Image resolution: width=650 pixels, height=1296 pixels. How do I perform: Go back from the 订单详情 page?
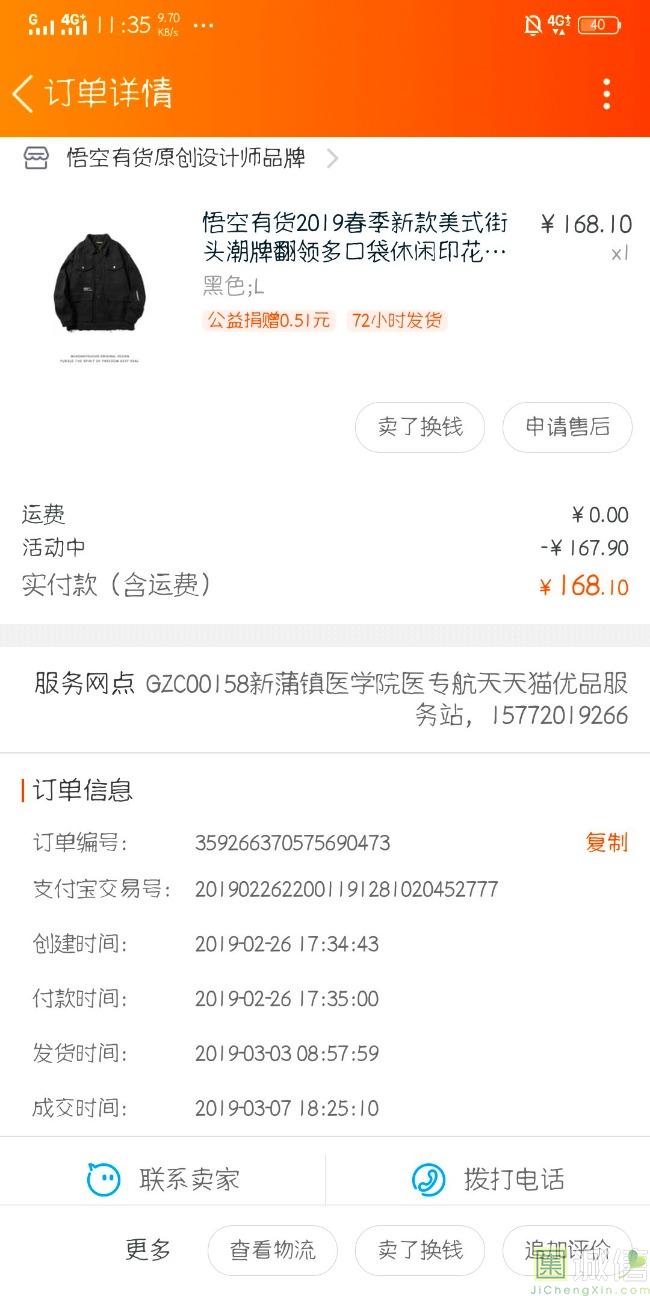tap(24, 93)
